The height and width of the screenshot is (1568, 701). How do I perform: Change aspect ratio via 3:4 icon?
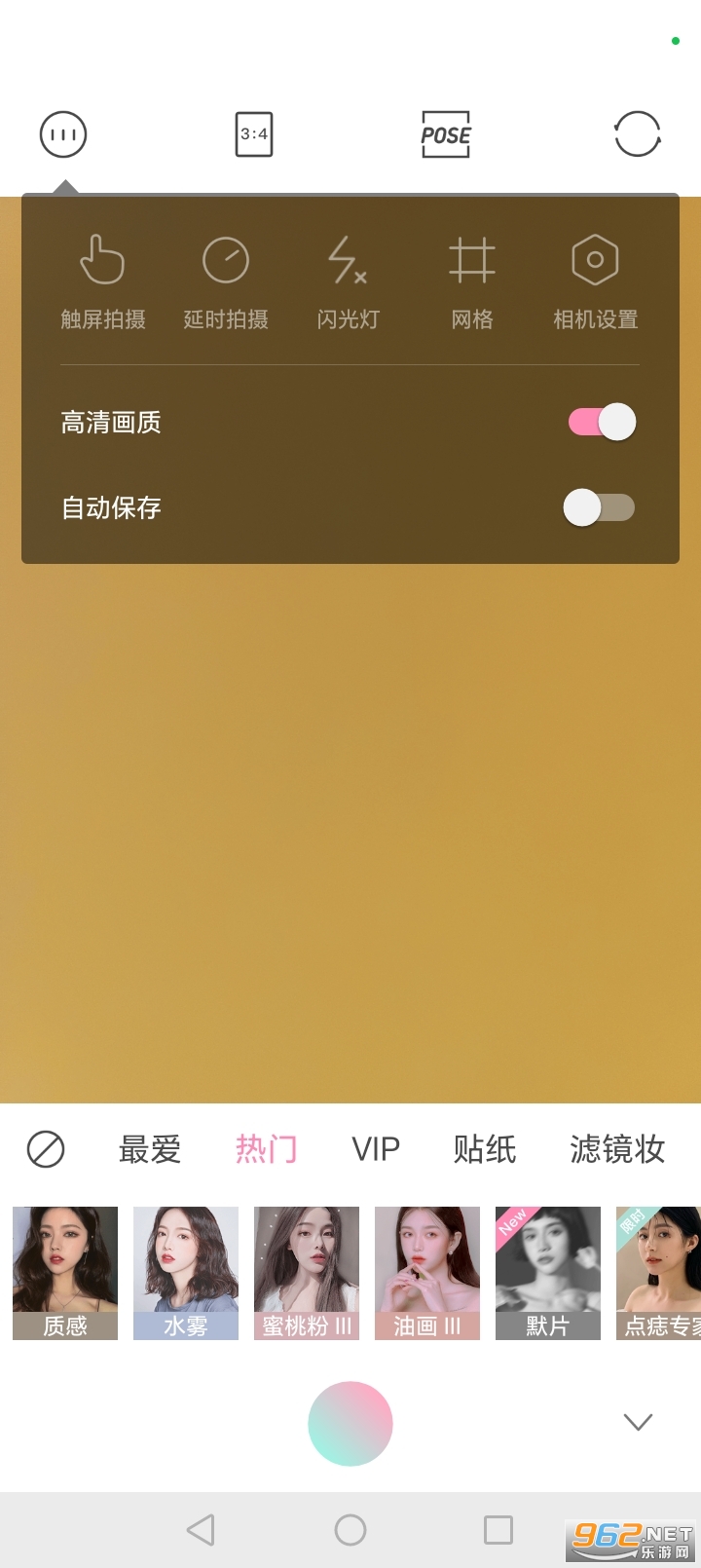[x=253, y=135]
